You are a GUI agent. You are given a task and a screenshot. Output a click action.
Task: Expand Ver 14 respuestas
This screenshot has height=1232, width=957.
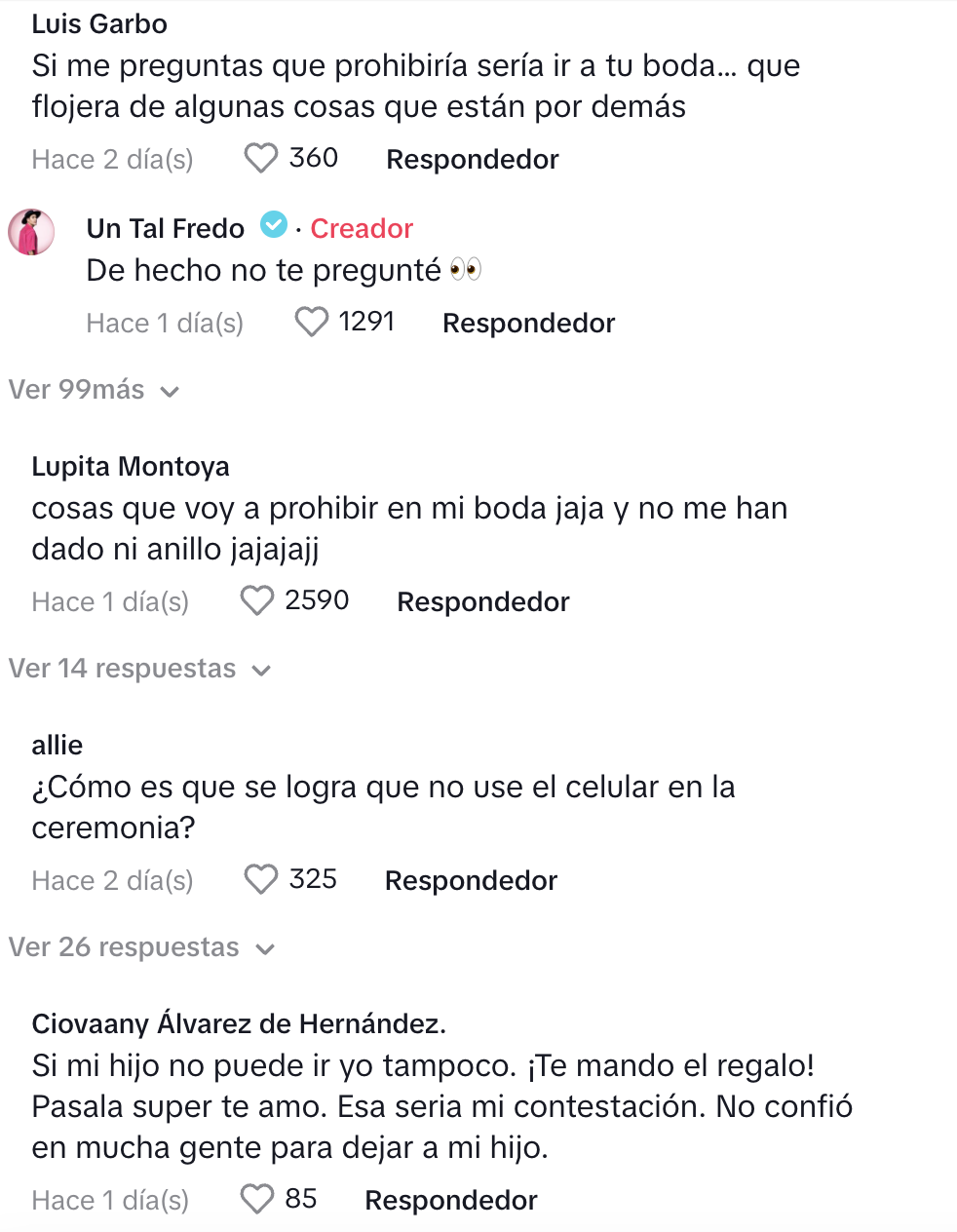coord(138,669)
